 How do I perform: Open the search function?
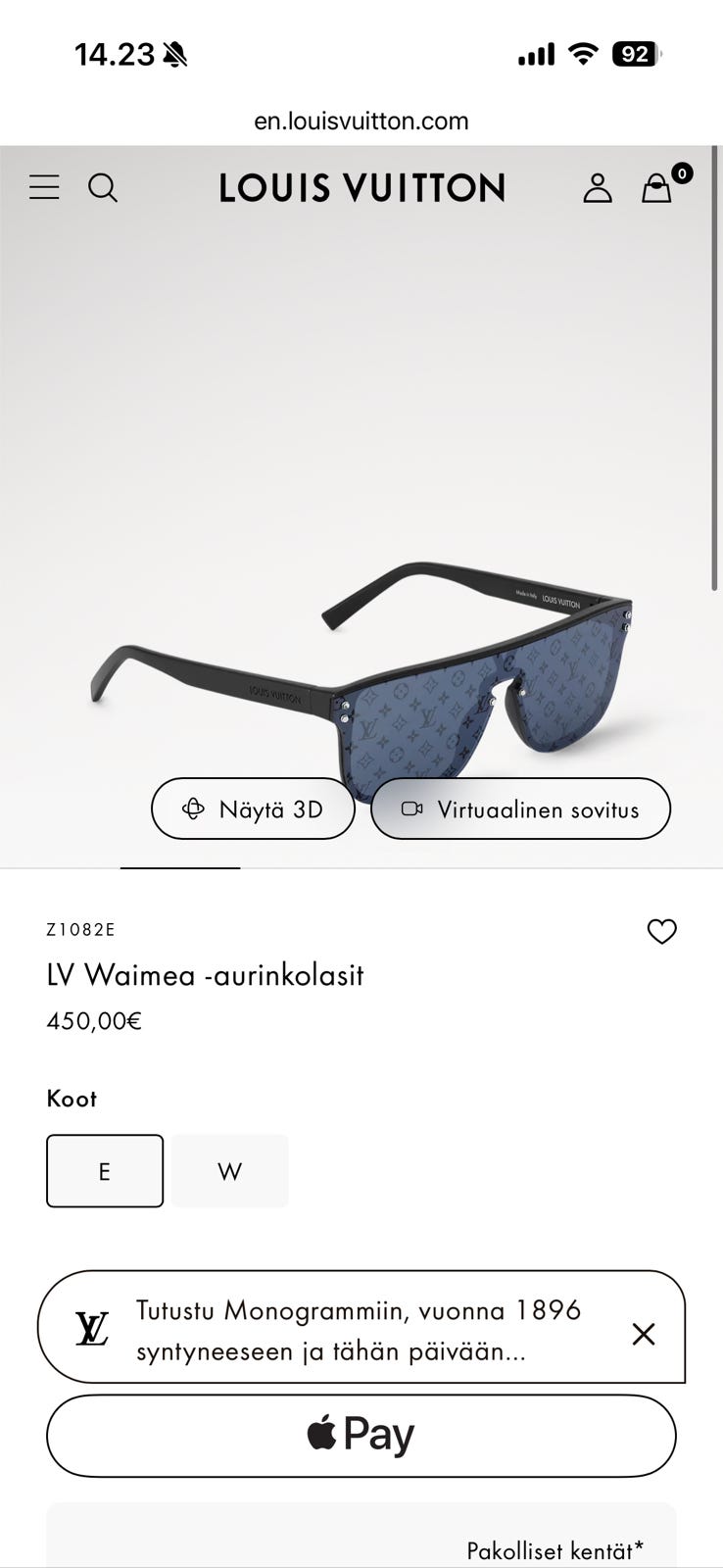104,188
